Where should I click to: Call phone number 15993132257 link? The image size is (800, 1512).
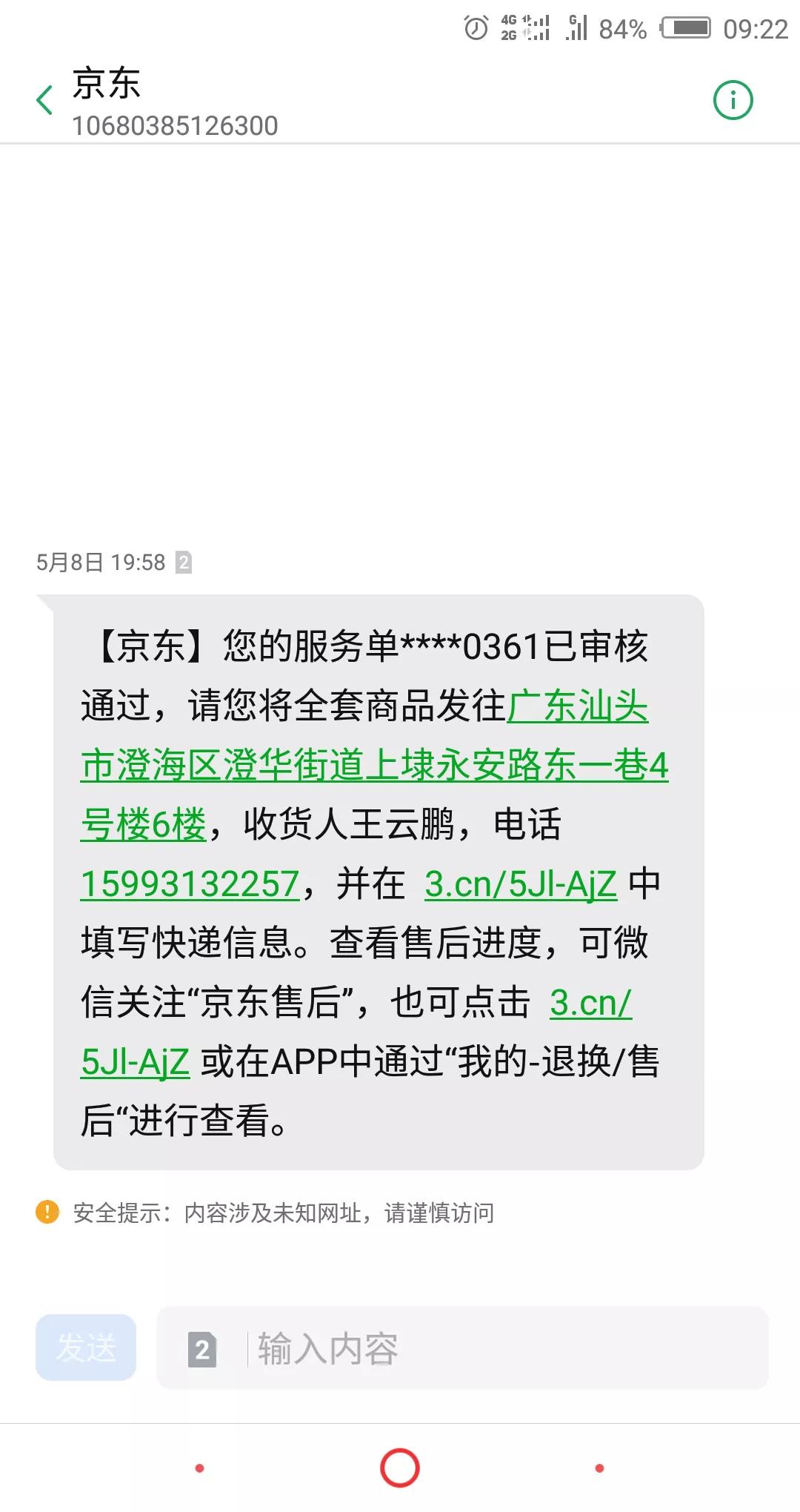pos(187,883)
